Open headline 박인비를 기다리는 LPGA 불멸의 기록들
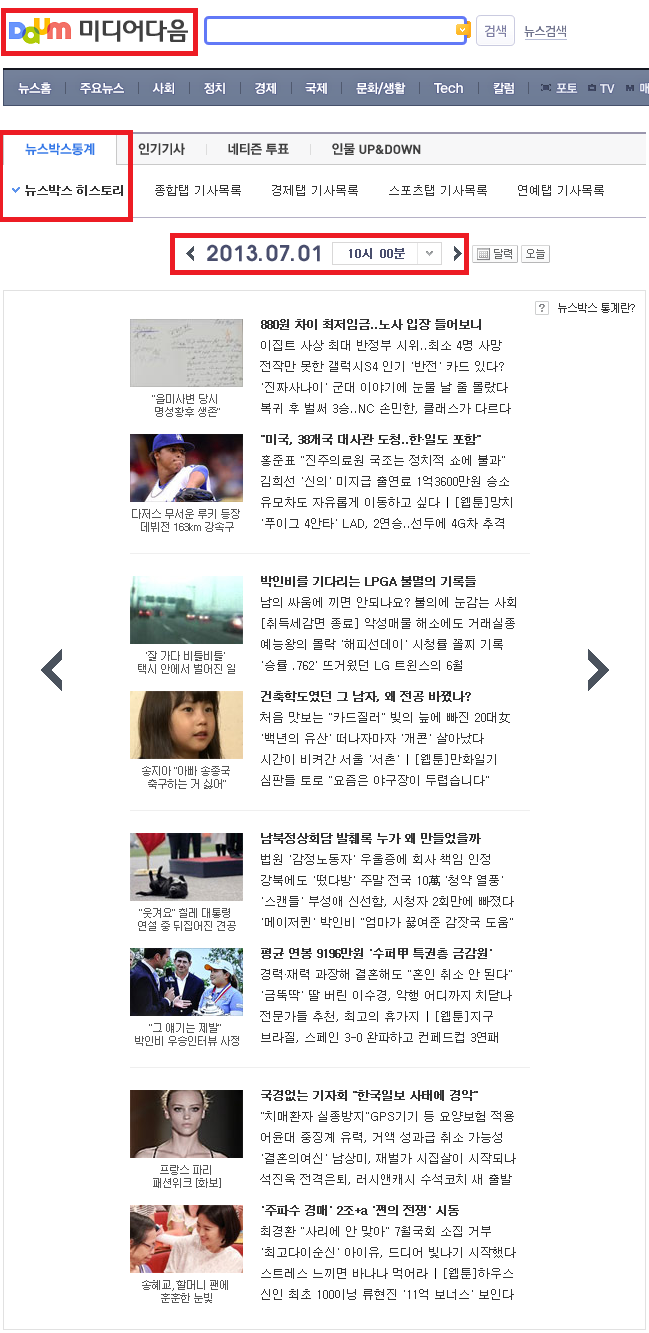The image size is (649, 1333). coord(368,581)
